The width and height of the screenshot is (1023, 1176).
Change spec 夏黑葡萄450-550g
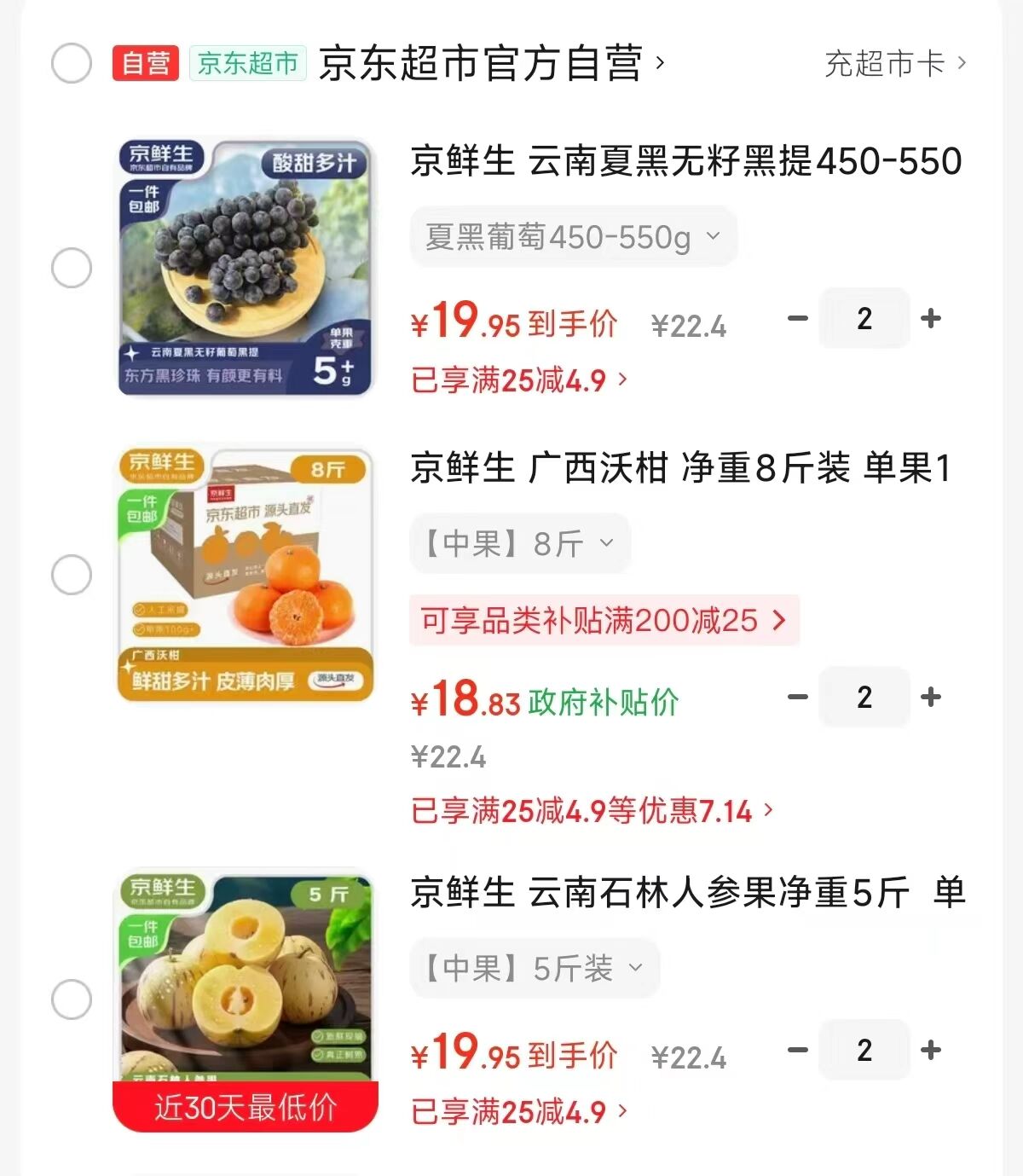pyautogui.click(x=573, y=237)
